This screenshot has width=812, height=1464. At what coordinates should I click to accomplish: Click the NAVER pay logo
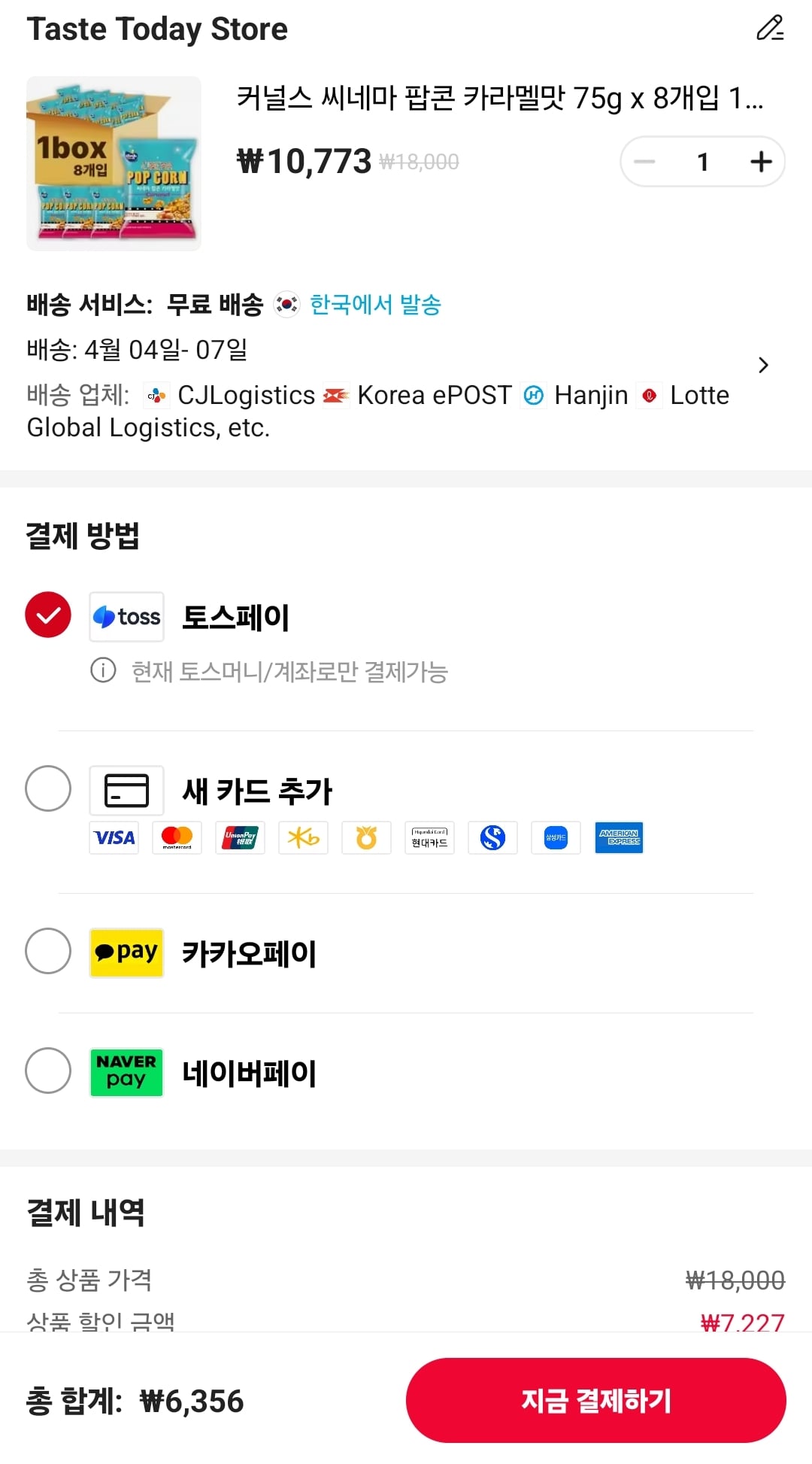tap(126, 1073)
